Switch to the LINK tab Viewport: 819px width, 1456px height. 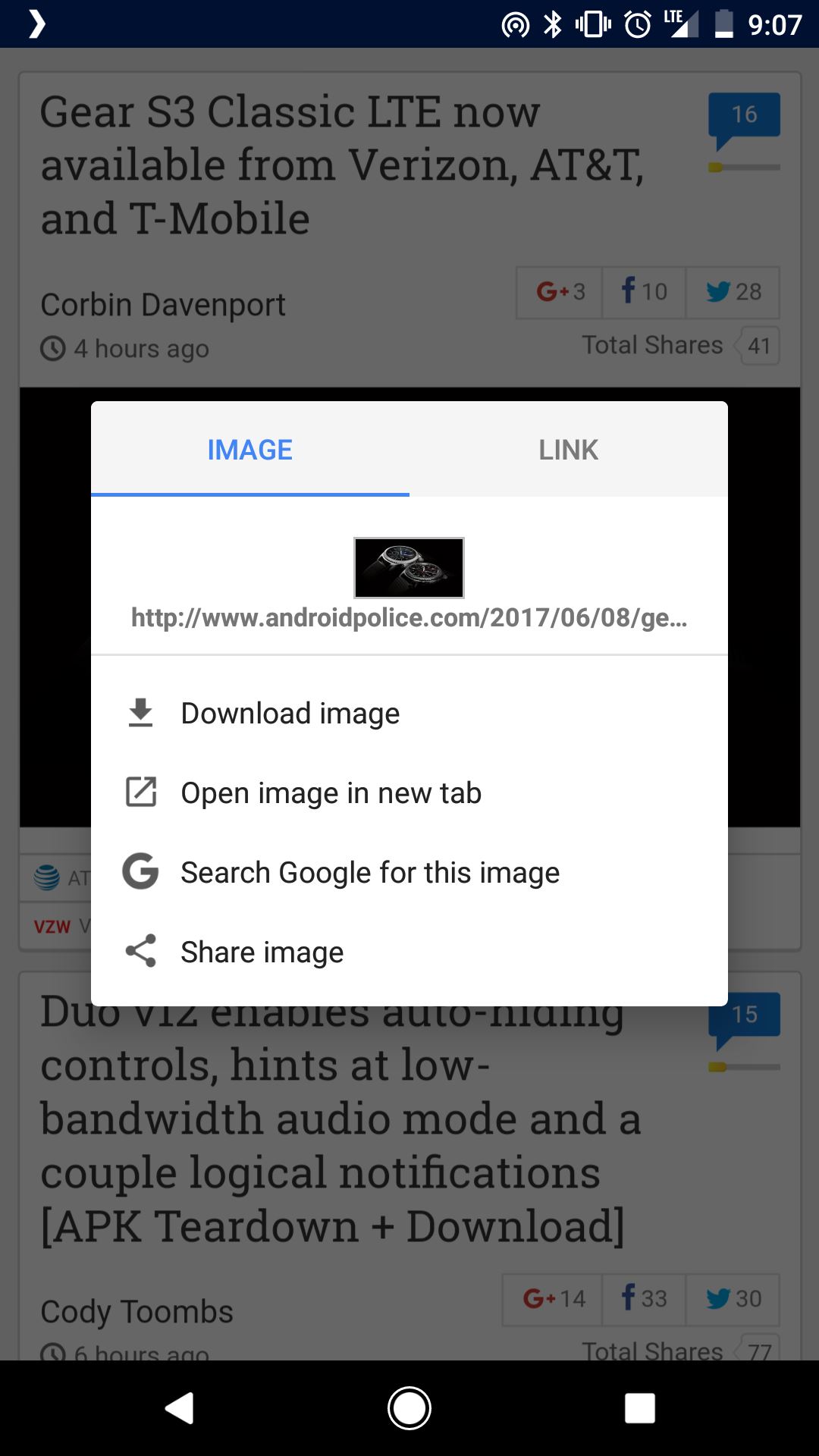[568, 450]
